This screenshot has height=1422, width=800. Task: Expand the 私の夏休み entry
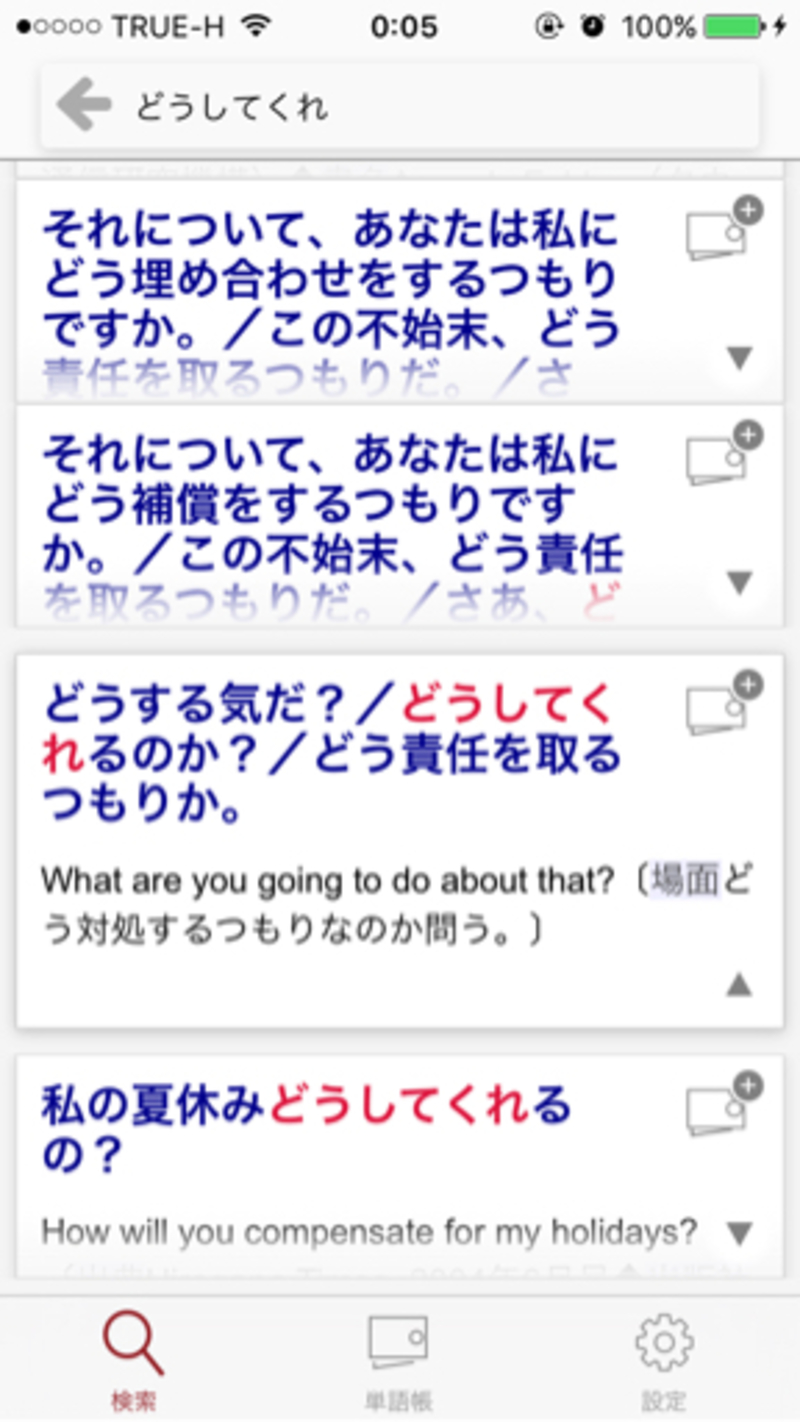point(739,1233)
